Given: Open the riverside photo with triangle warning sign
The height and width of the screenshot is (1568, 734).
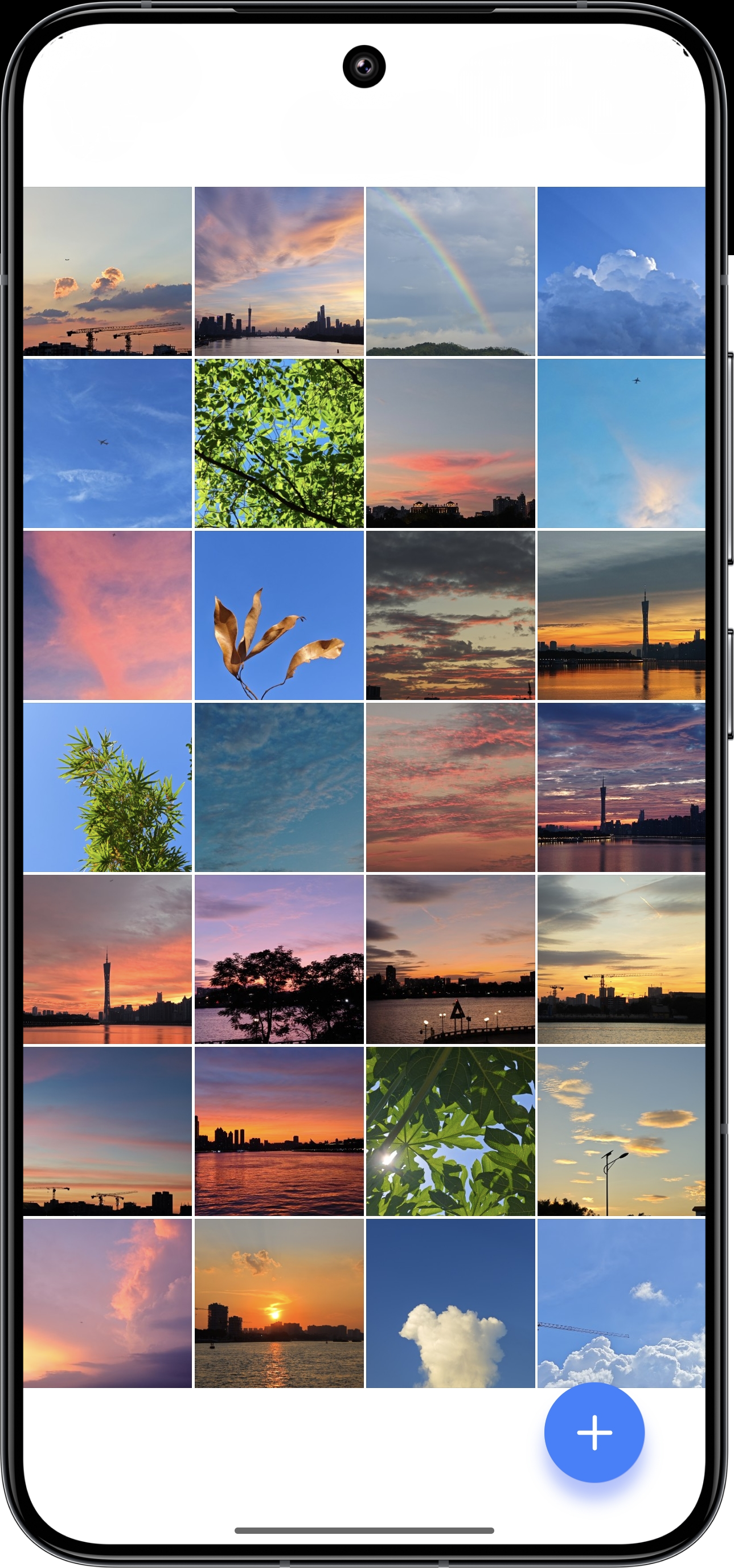Looking at the screenshot, I should point(450,960).
